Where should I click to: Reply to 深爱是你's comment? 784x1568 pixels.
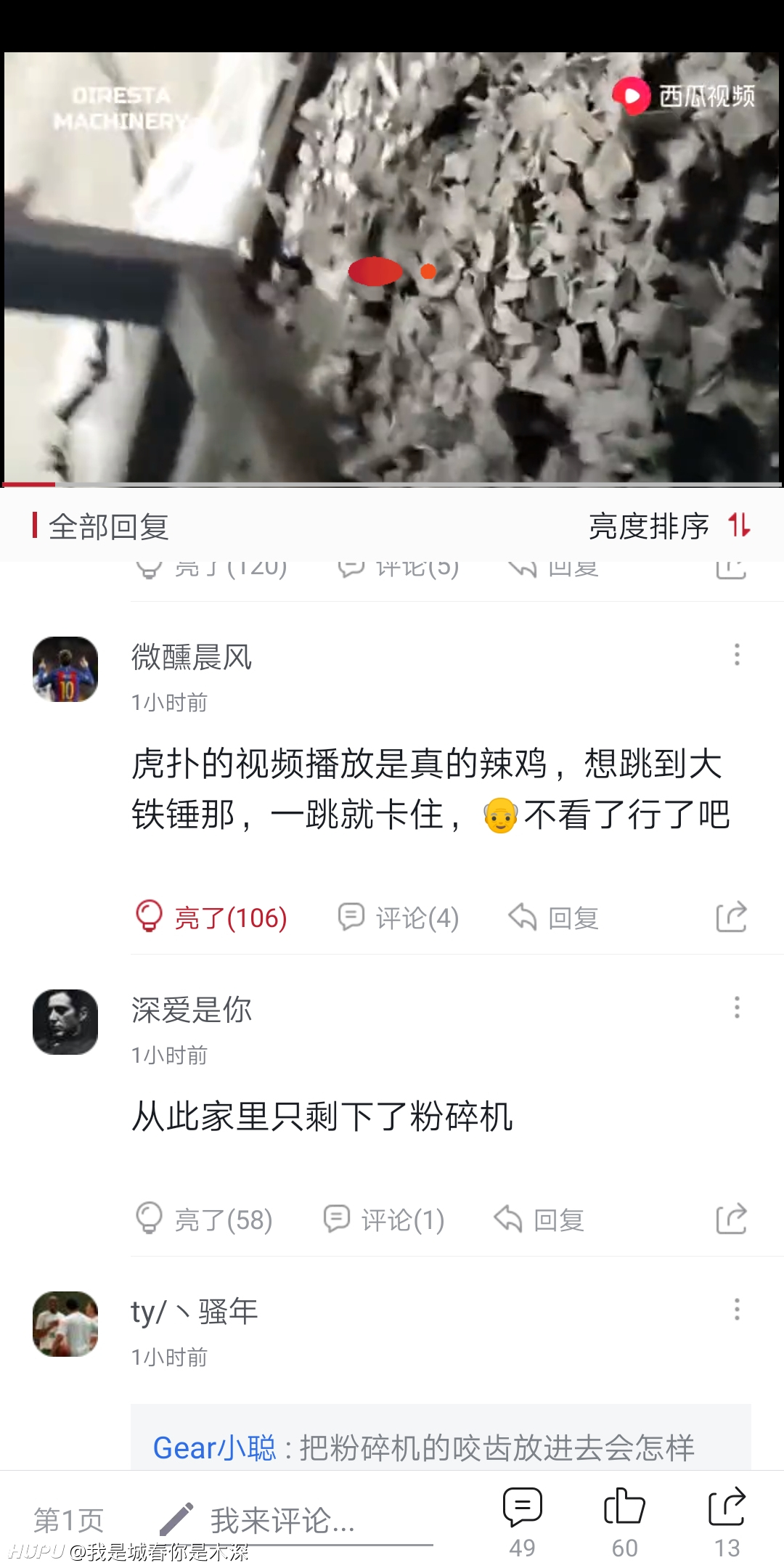coord(539,1220)
